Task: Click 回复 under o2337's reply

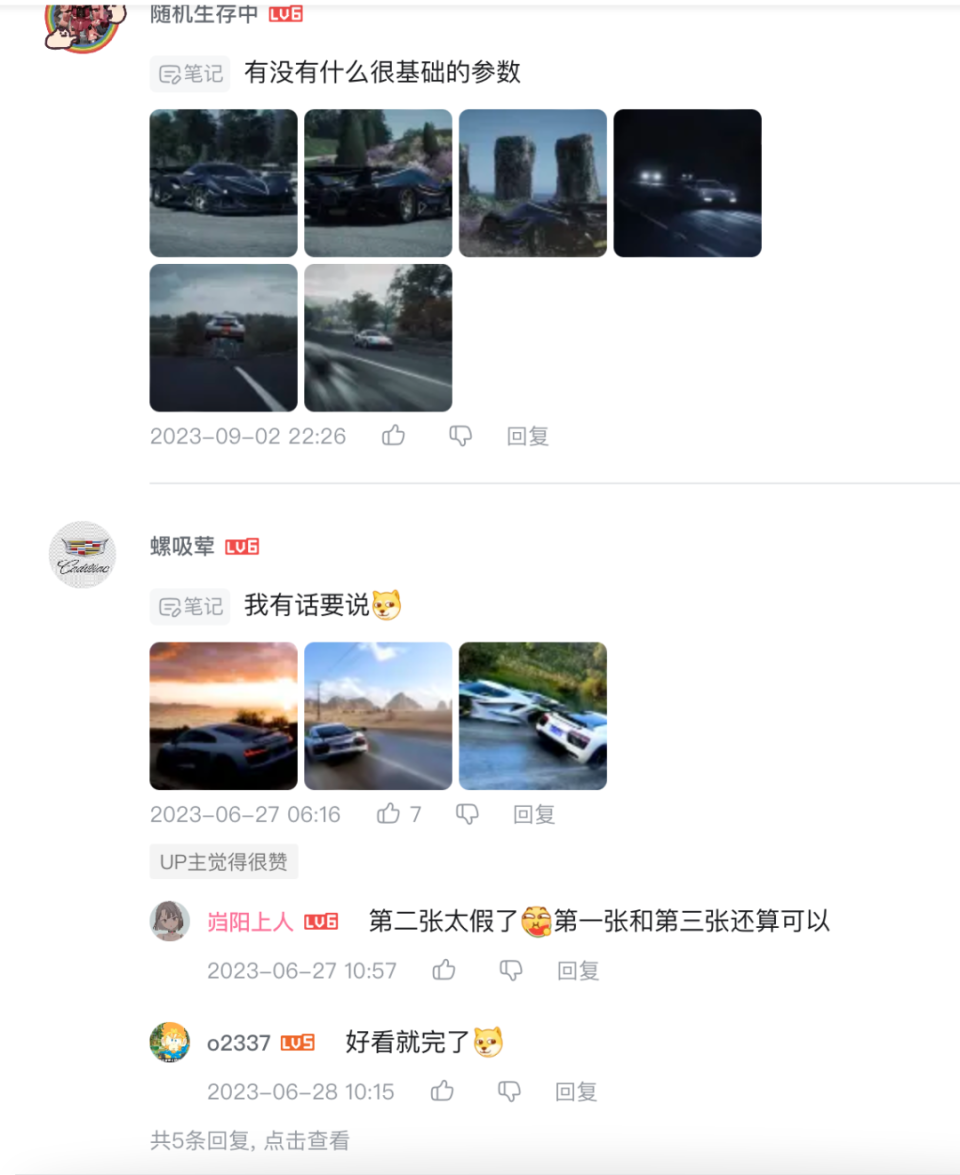Action: coord(578,1091)
